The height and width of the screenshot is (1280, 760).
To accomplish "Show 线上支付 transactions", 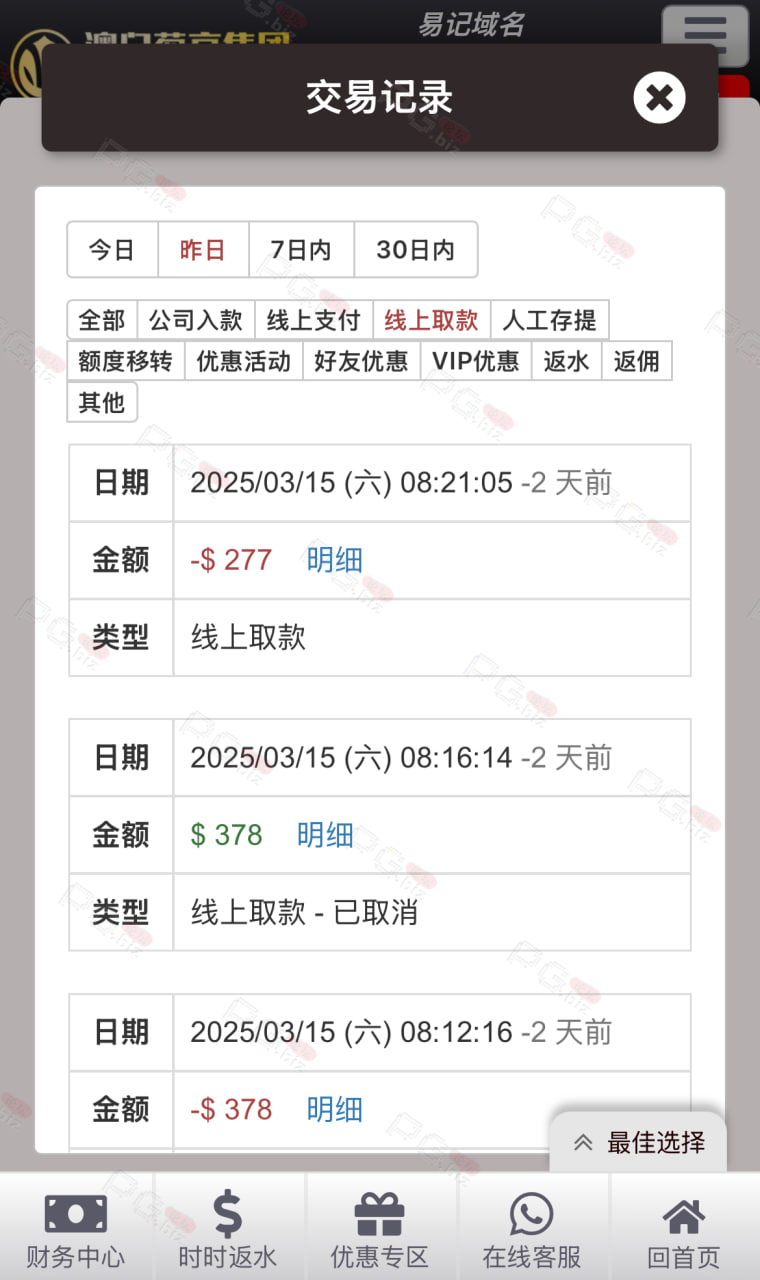I will pyautogui.click(x=313, y=320).
